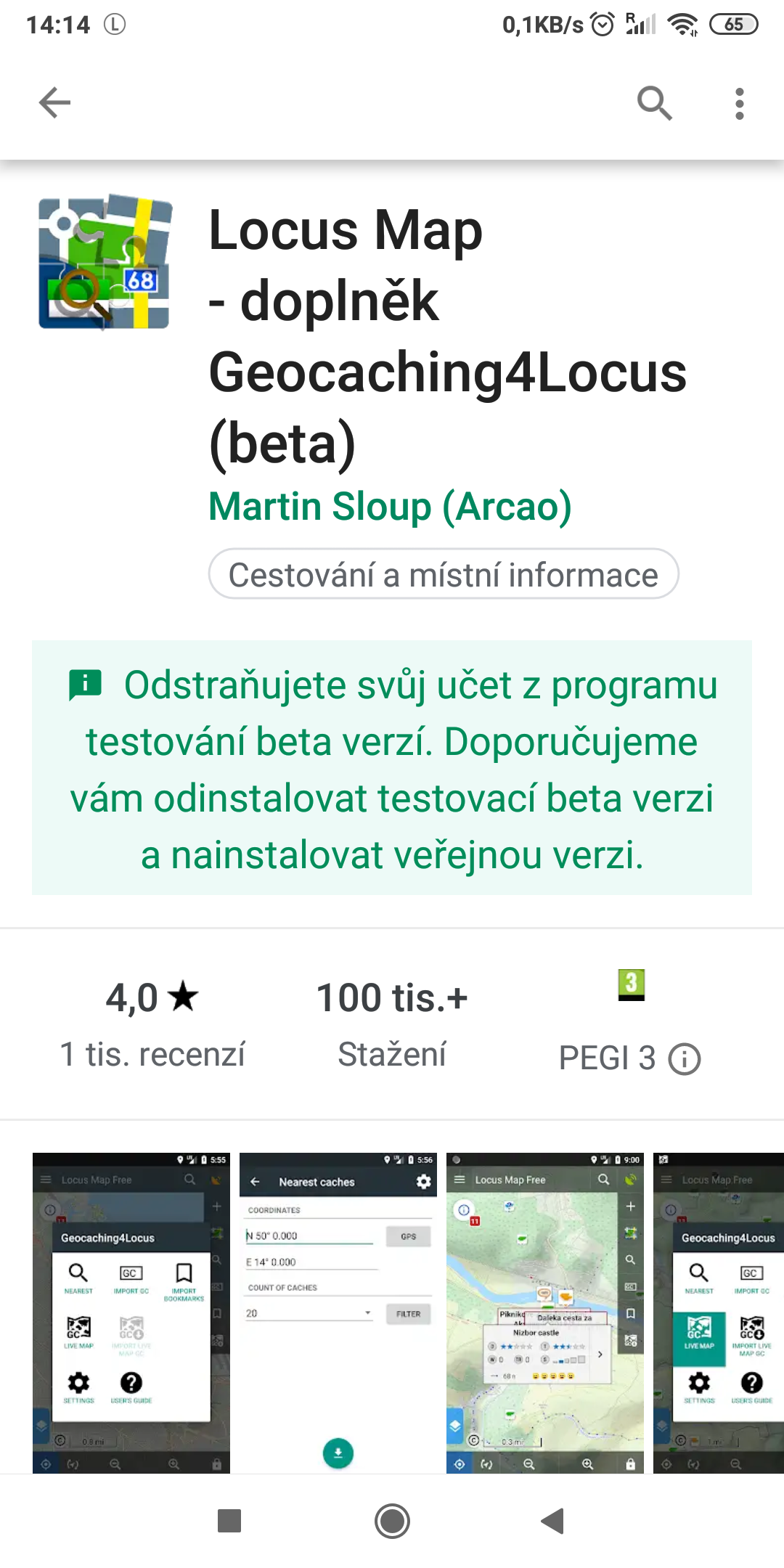Open the three-dot overflow menu
Image resolution: width=784 pixels, height=1568 pixels.
click(x=739, y=103)
